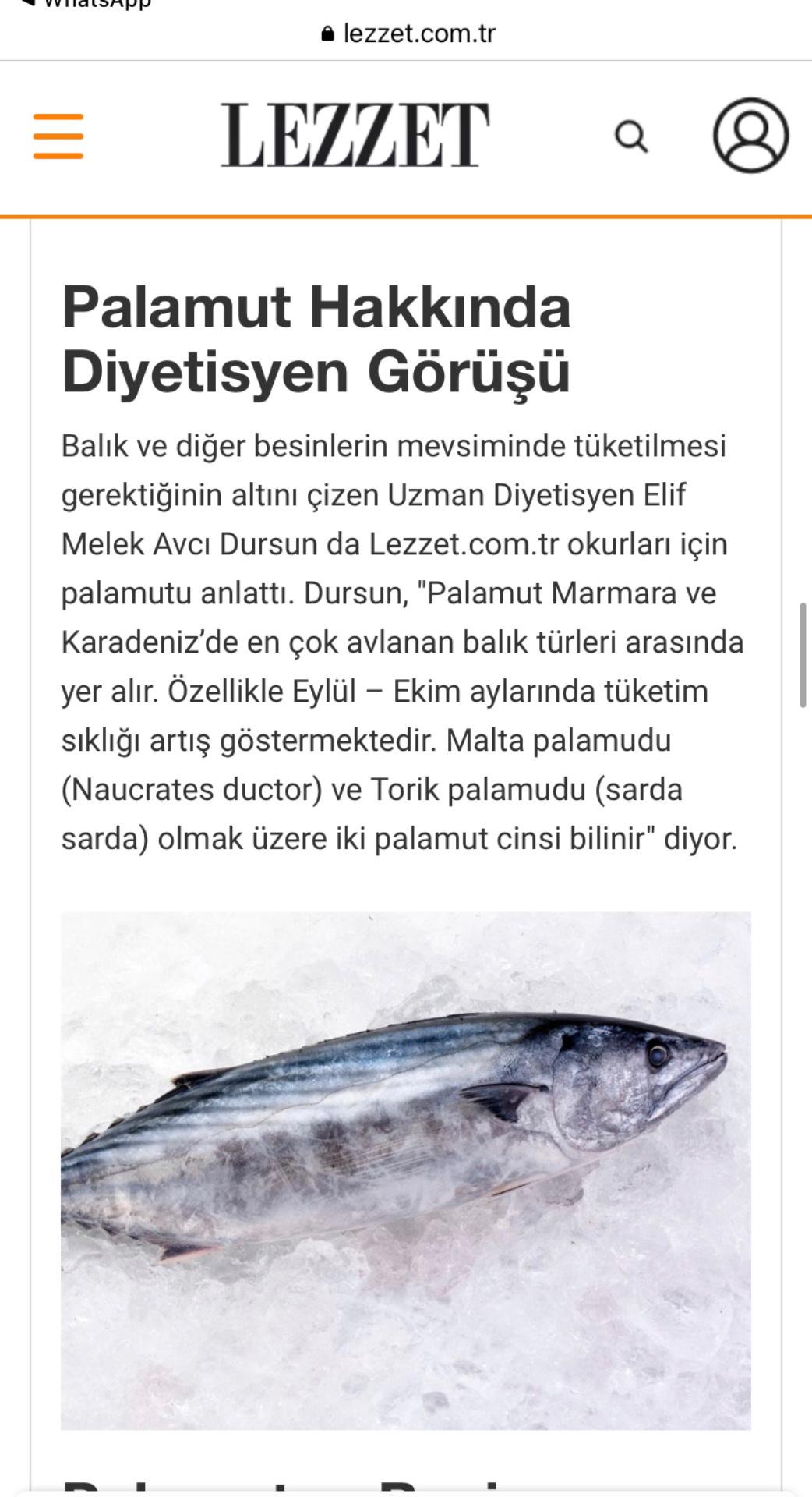The height and width of the screenshot is (1497, 812).
Task: Tap the lezzet.com.tr address bar
Action: click(x=408, y=34)
